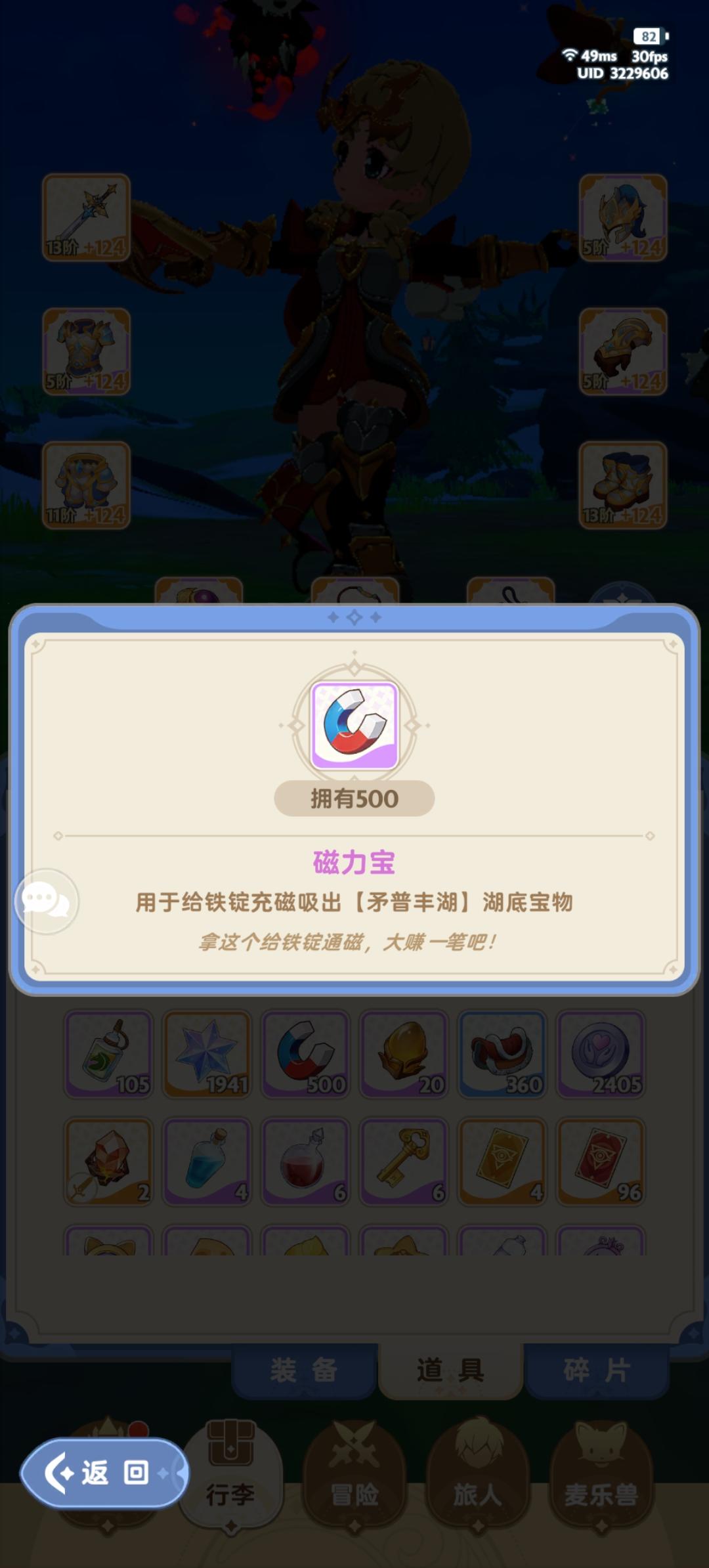Select the magnet item with count 500
709x1568 pixels.
(x=307, y=1051)
